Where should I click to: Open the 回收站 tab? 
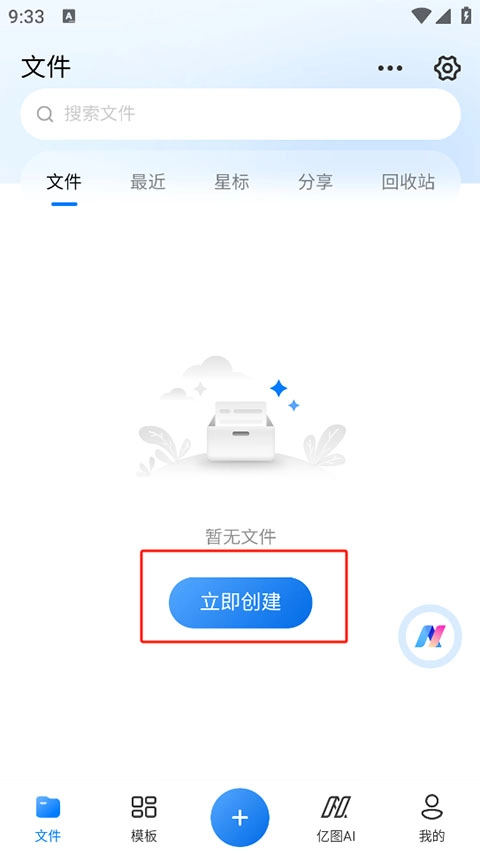(x=409, y=182)
